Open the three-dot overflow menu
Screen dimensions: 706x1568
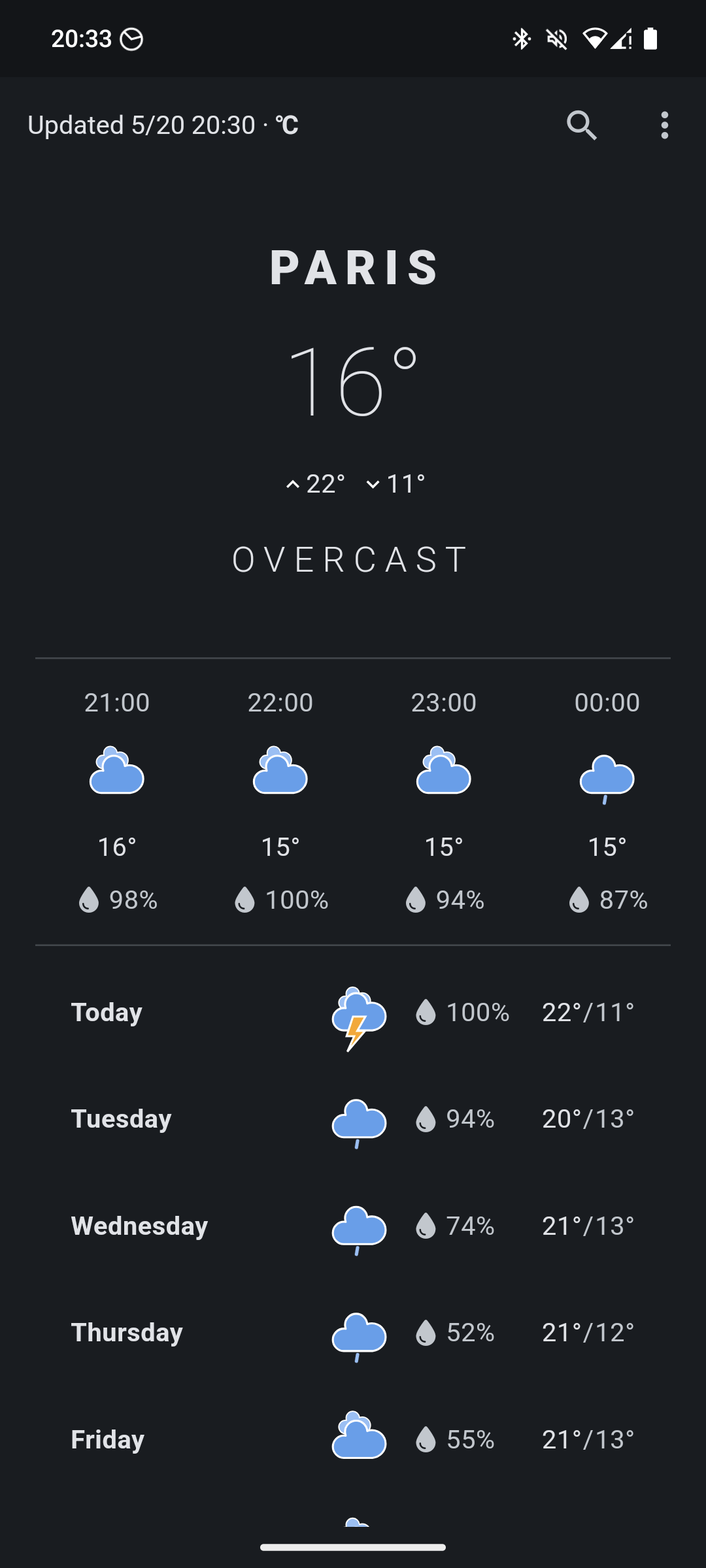point(664,125)
